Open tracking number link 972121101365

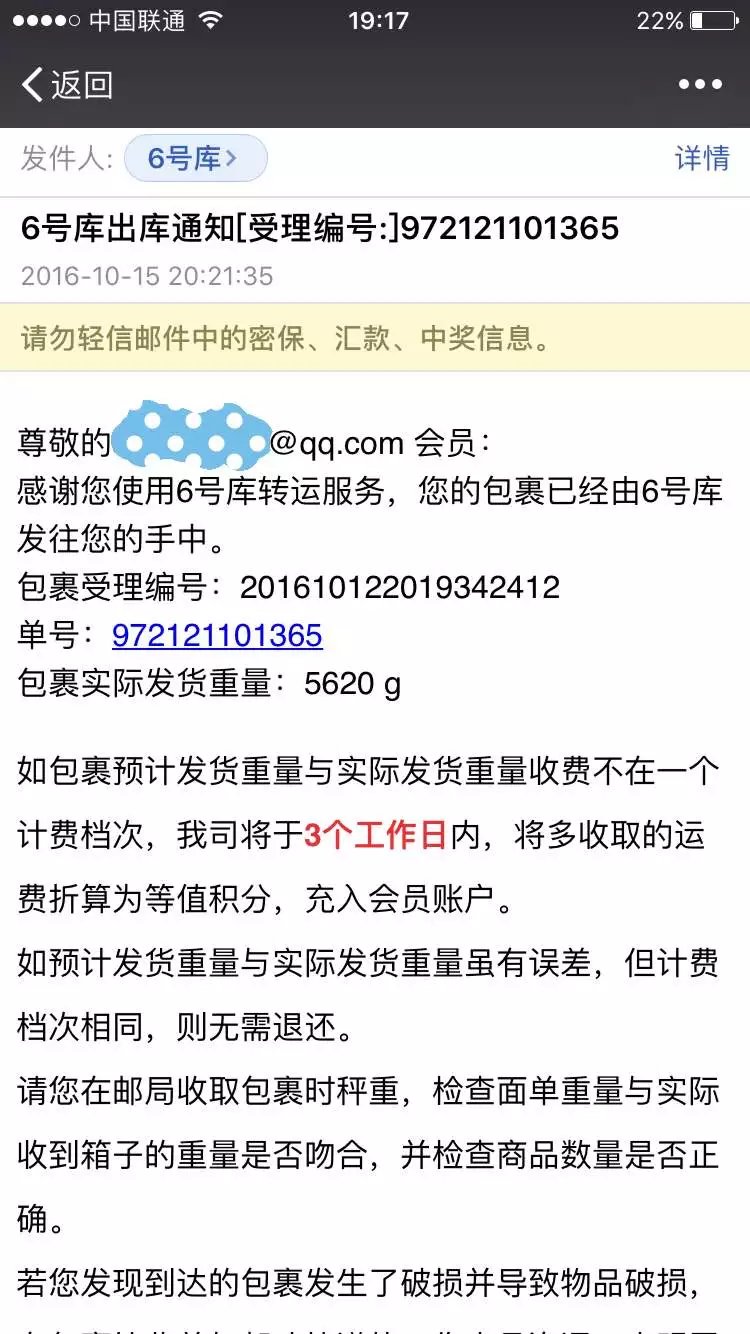tap(217, 636)
